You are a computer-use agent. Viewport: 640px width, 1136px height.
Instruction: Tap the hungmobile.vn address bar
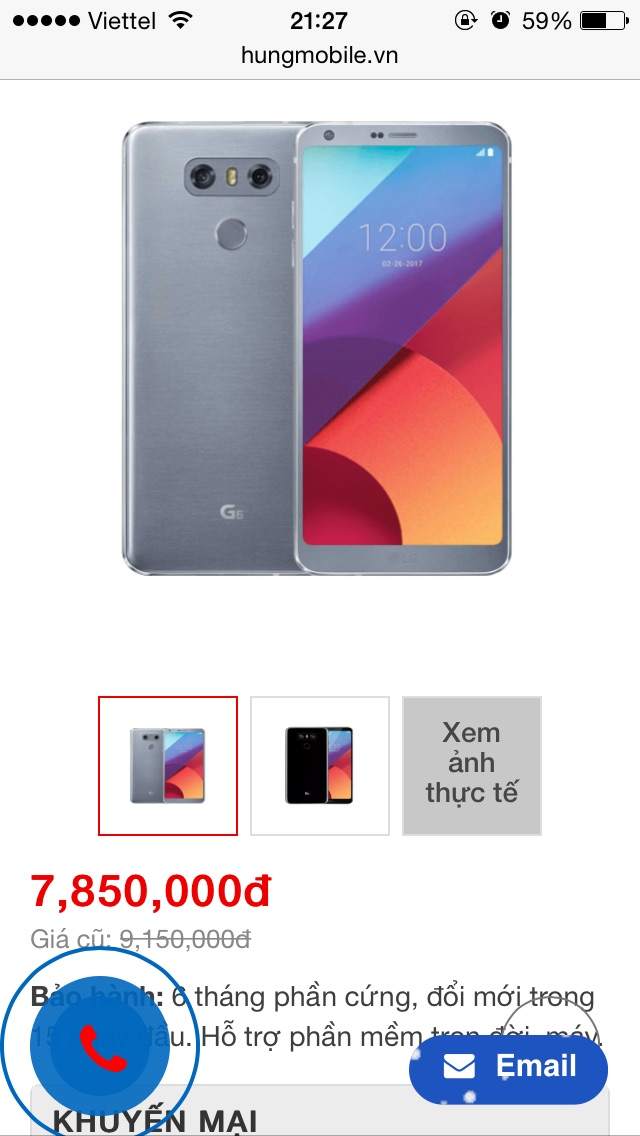[x=320, y=55]
